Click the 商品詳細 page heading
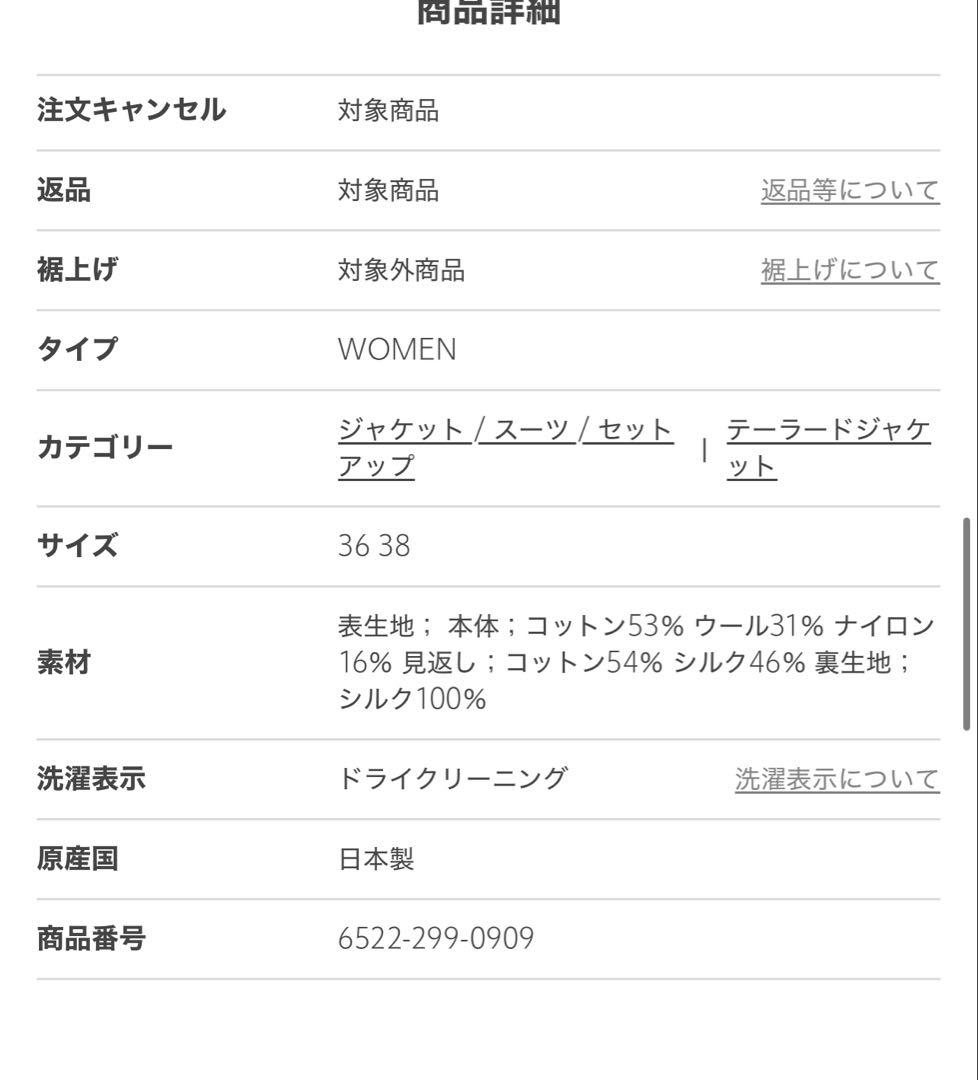This screenshot has height=1080, width=978. click(x=489, y=10)
